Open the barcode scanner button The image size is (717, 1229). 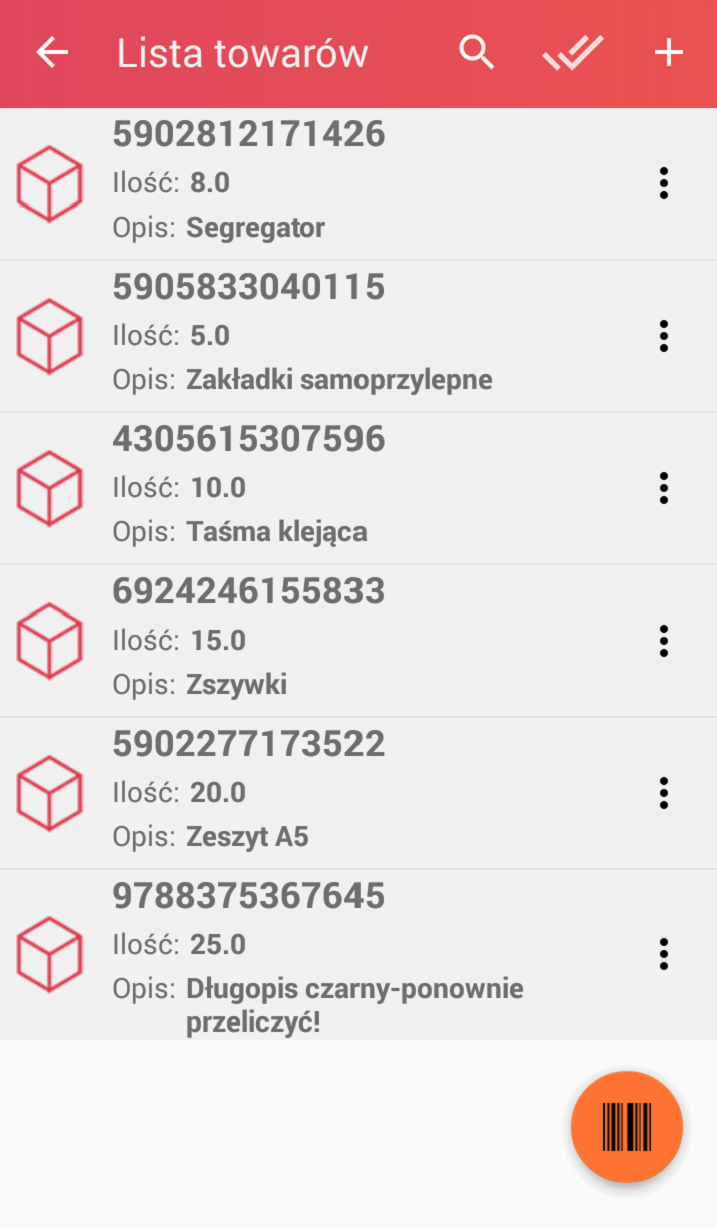627,1127
